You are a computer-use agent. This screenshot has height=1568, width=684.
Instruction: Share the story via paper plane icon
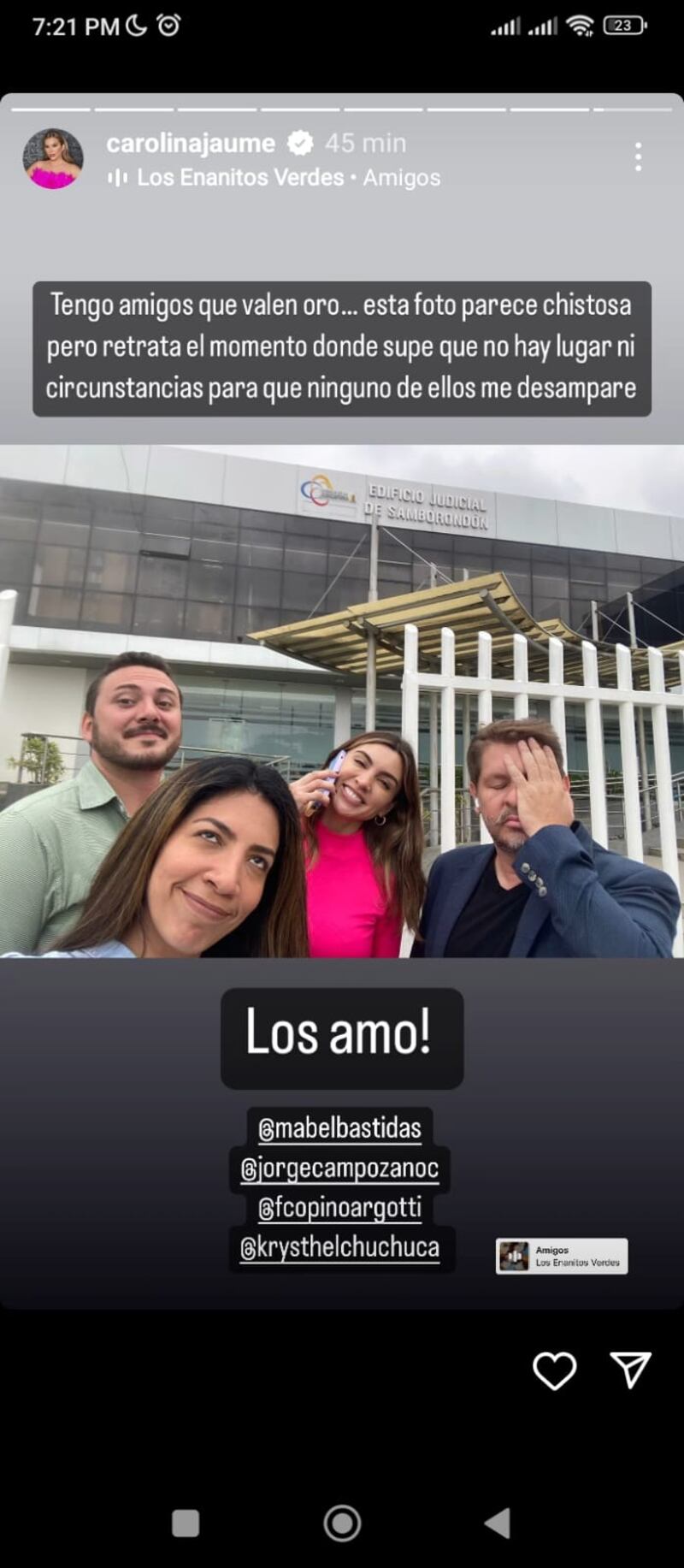pyautogui.click(x=631, y=1370)
